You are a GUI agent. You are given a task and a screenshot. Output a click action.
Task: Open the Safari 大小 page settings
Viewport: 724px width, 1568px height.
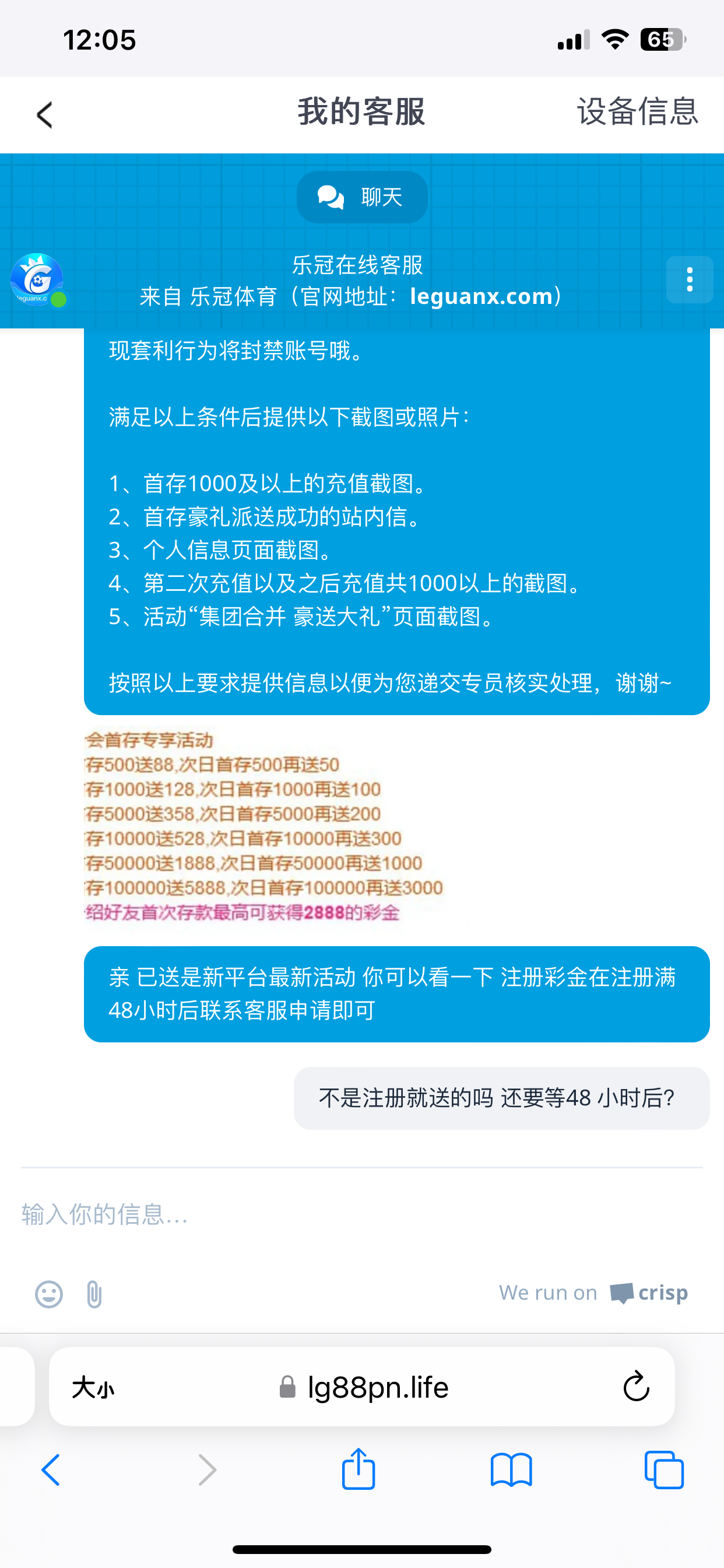pyautogui.click(x=93, y=1388)
